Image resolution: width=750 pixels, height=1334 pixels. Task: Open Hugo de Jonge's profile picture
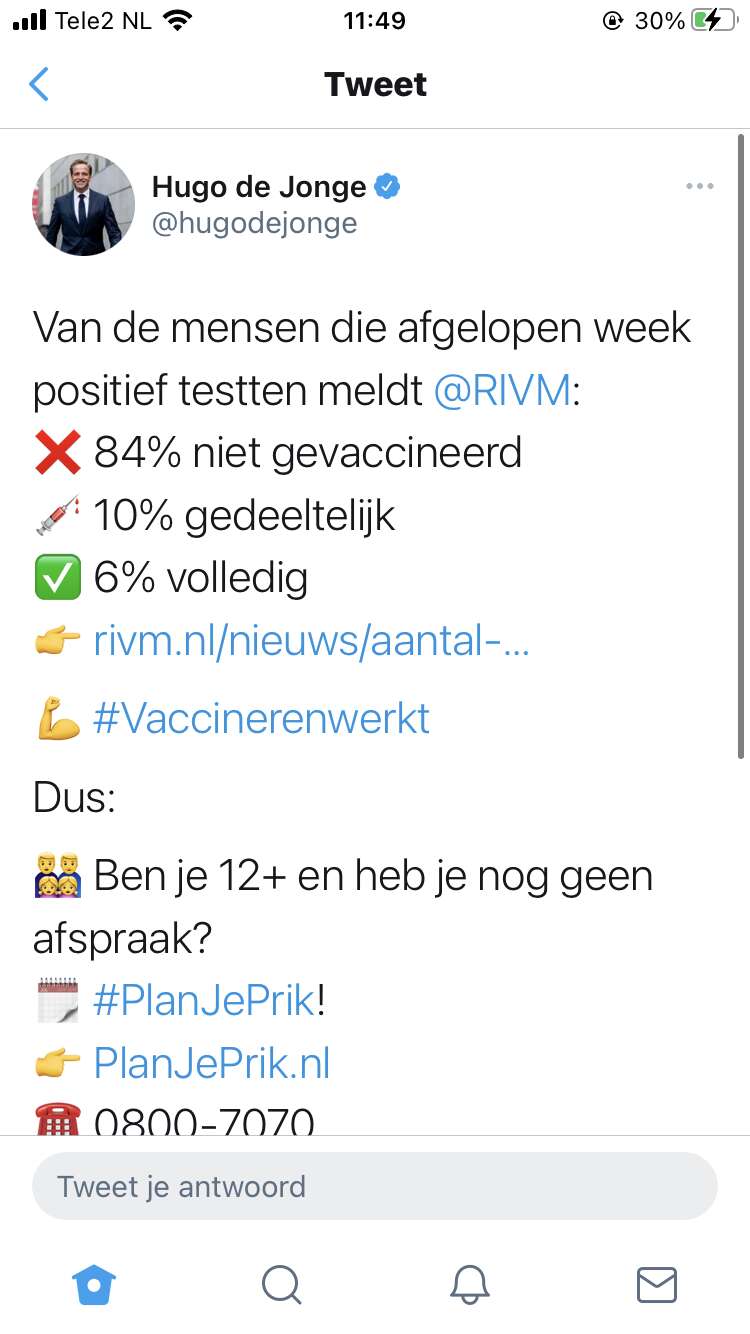coord(84,204)
